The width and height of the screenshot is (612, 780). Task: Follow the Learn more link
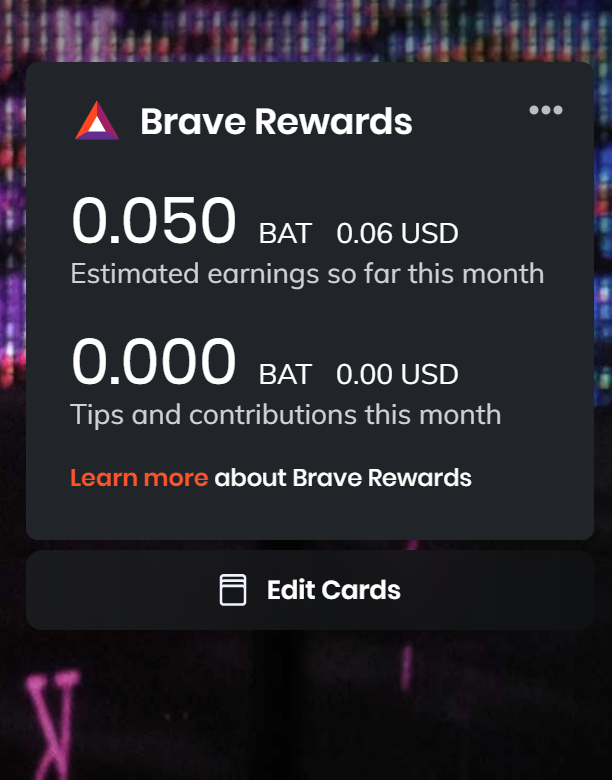[x=139, y=478]
